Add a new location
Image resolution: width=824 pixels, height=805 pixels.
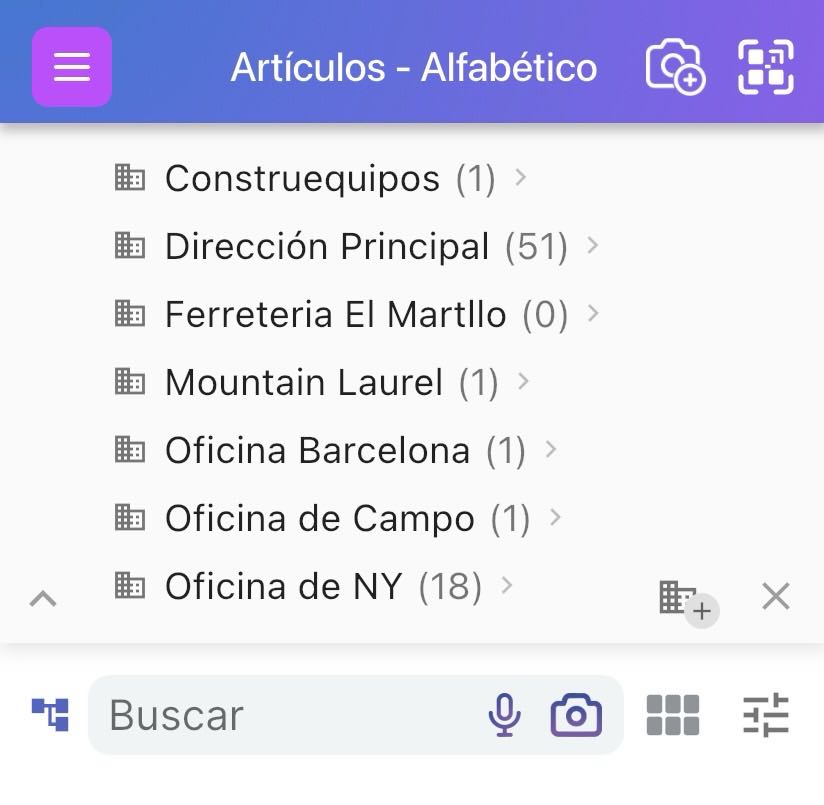click(687, 599)
